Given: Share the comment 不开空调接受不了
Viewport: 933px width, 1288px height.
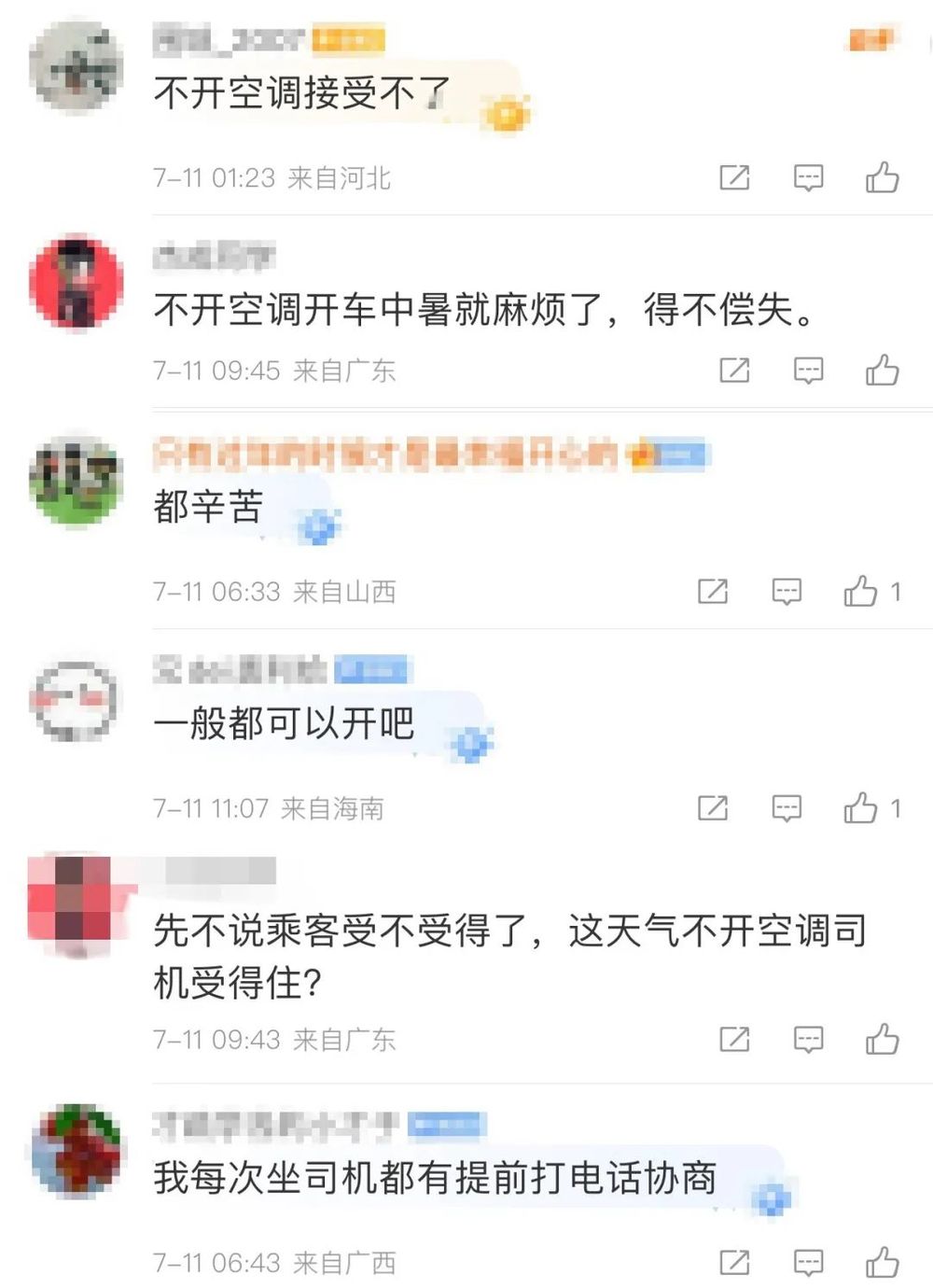Looking at the screenshot, I should (x=734, y=177).
